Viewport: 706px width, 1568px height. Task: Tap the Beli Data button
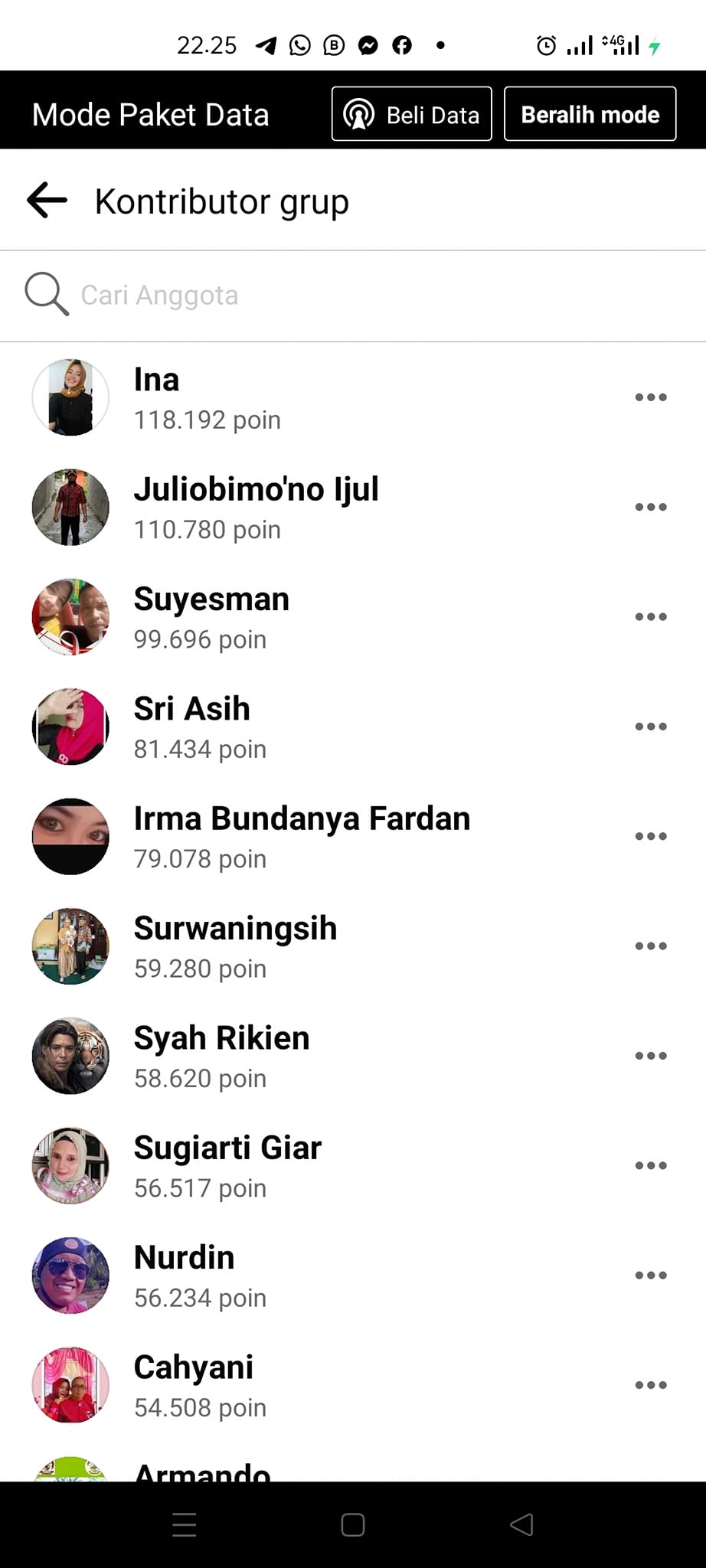click(x=411, y=114)
